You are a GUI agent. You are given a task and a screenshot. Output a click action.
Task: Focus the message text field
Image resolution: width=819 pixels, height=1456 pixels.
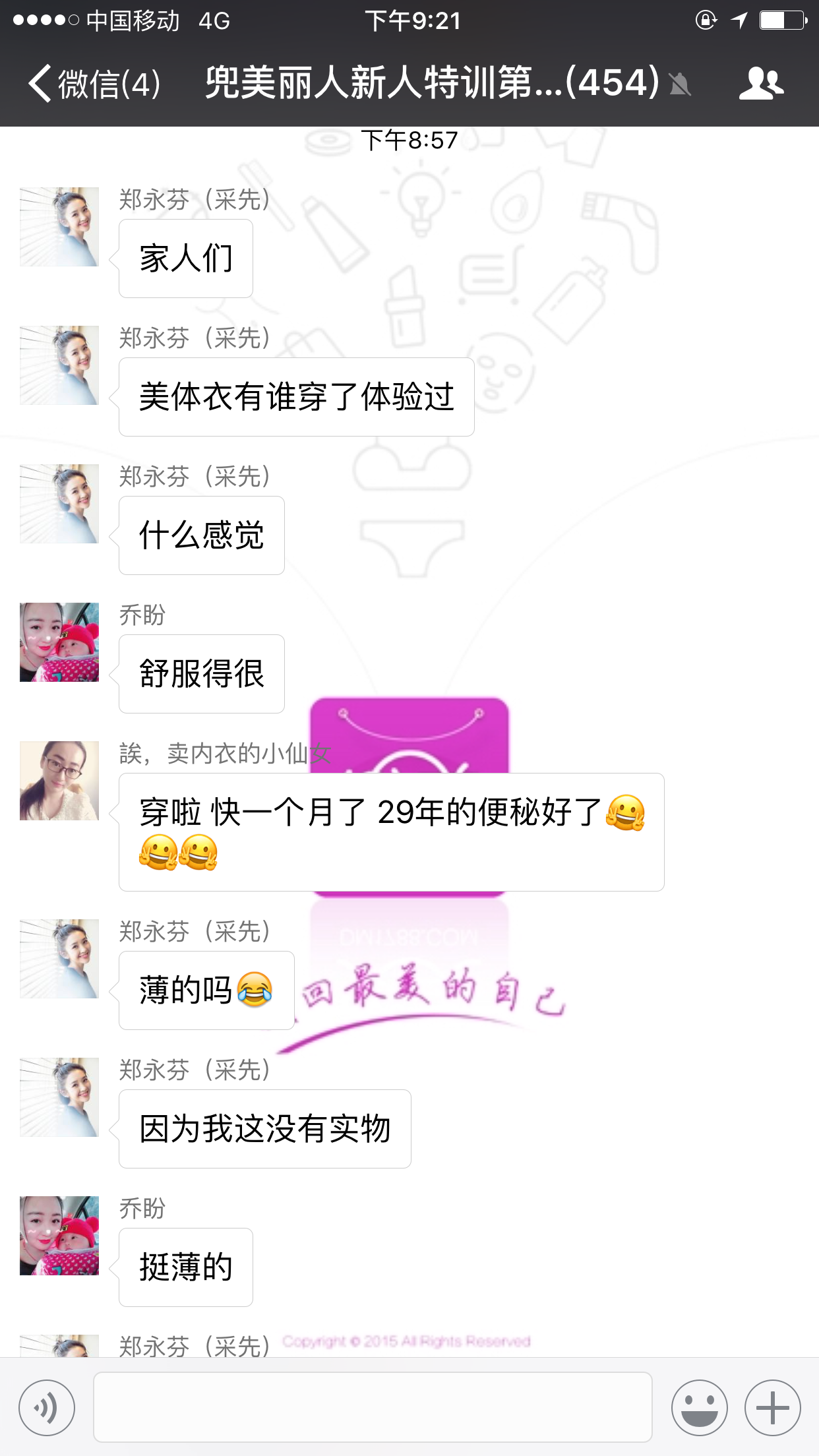point(373,1407)
